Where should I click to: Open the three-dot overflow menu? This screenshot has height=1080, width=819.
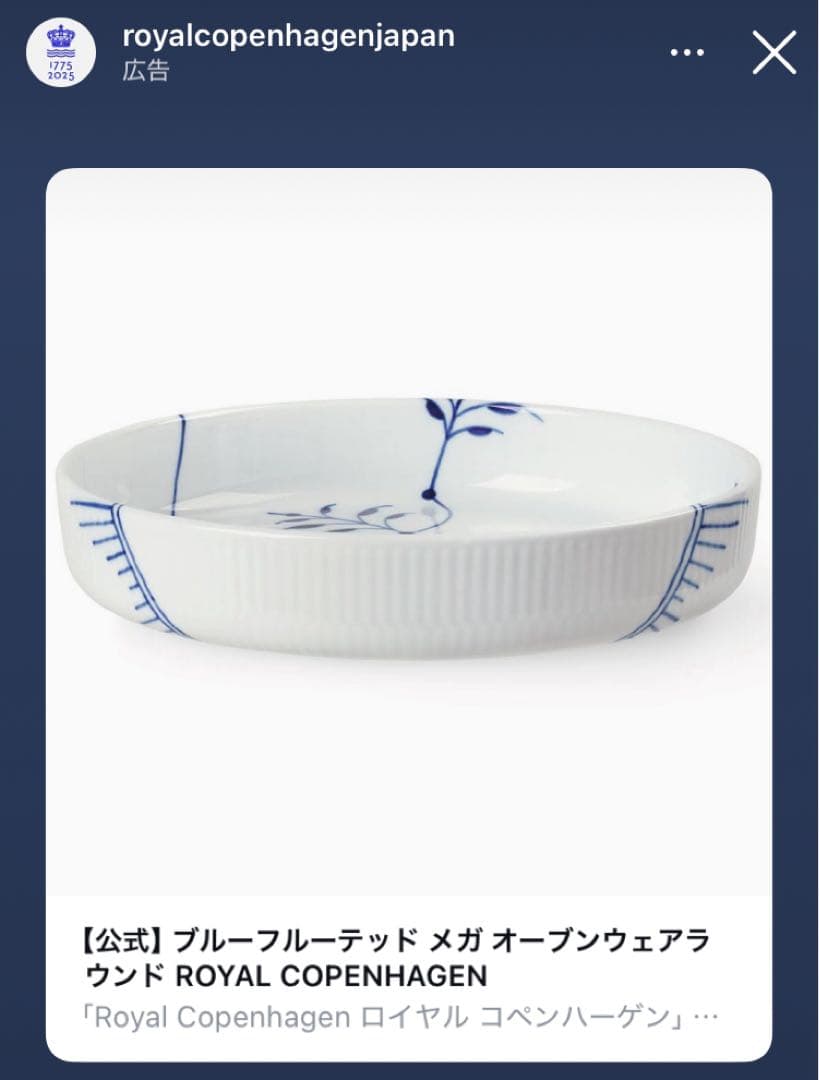pyautogui.click(x=687, y=53)
